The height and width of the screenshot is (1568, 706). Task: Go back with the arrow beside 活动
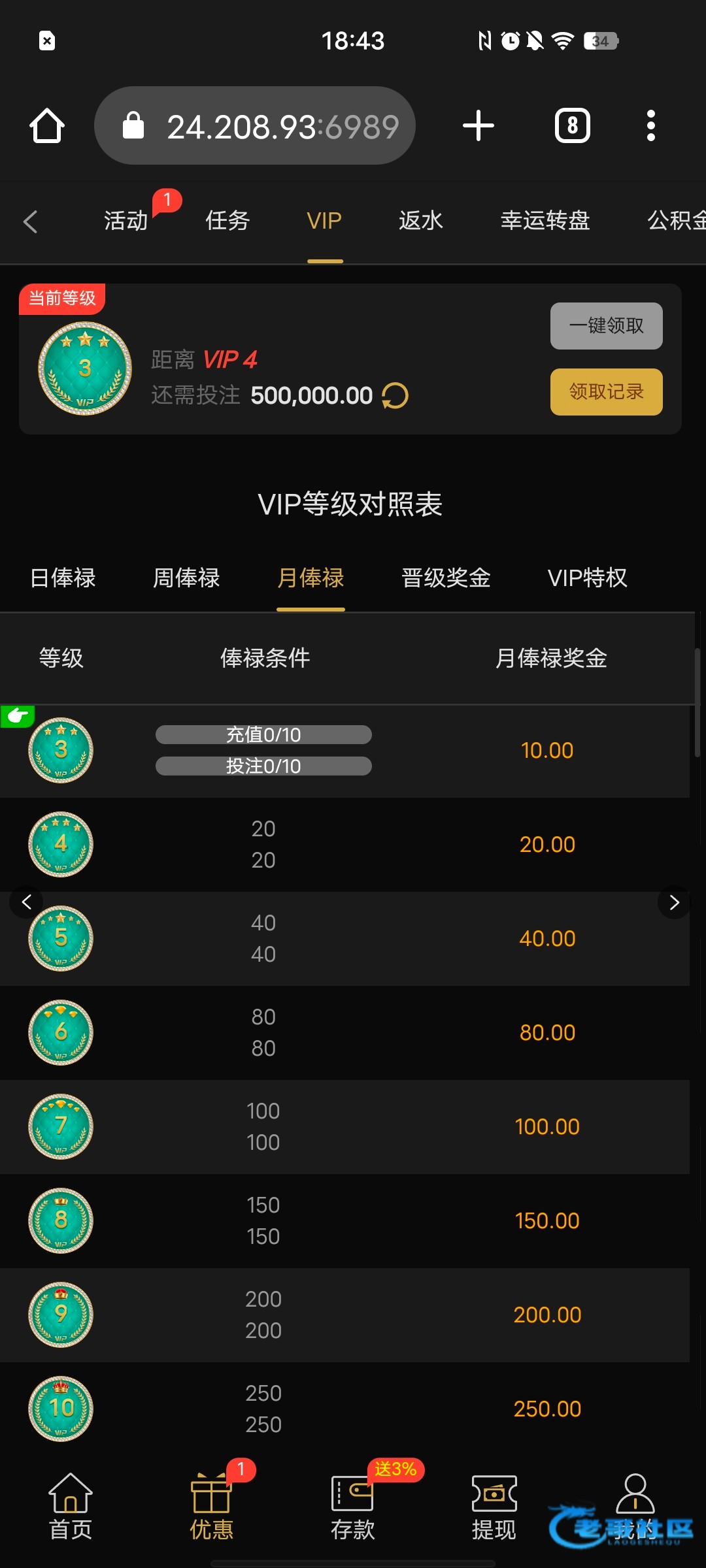tap(30, 221)
